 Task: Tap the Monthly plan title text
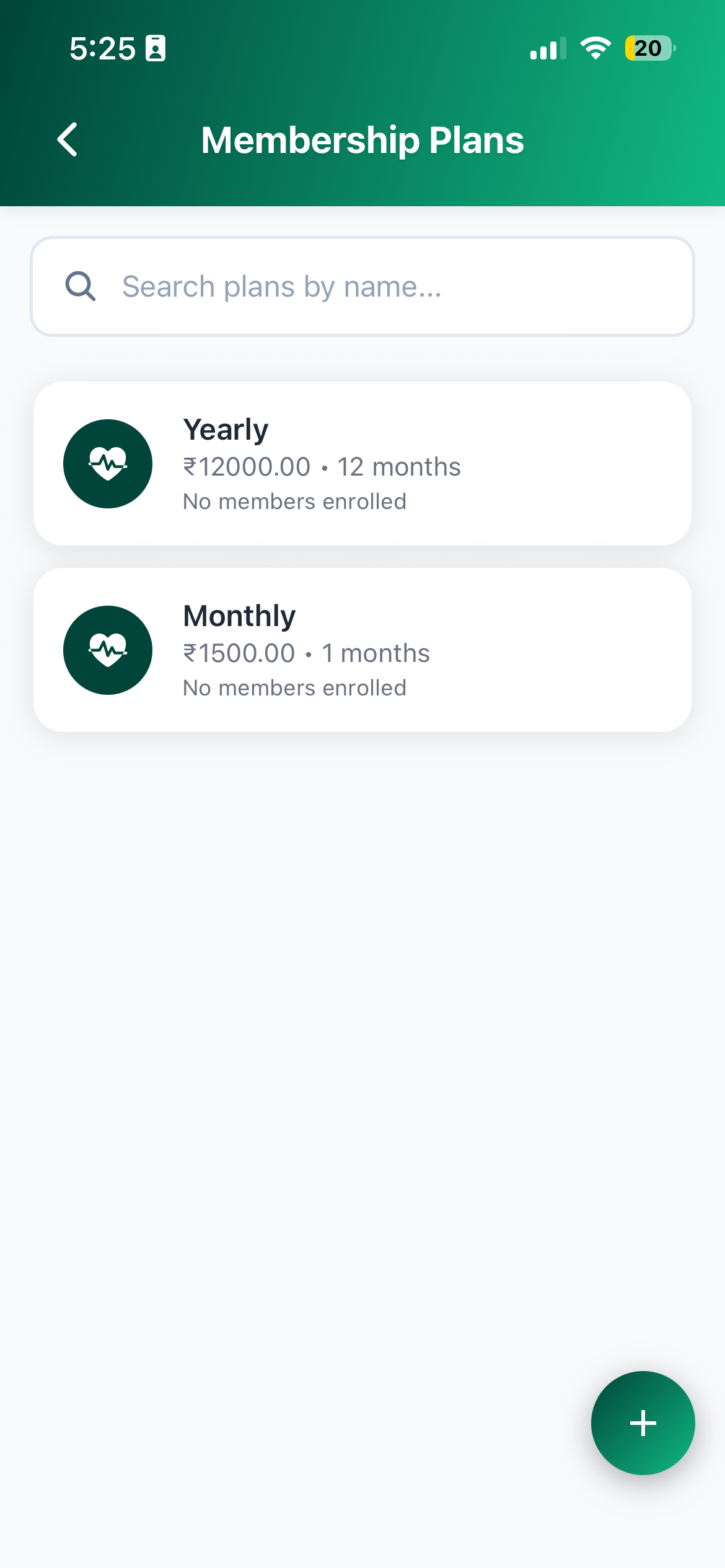point(239,615)
